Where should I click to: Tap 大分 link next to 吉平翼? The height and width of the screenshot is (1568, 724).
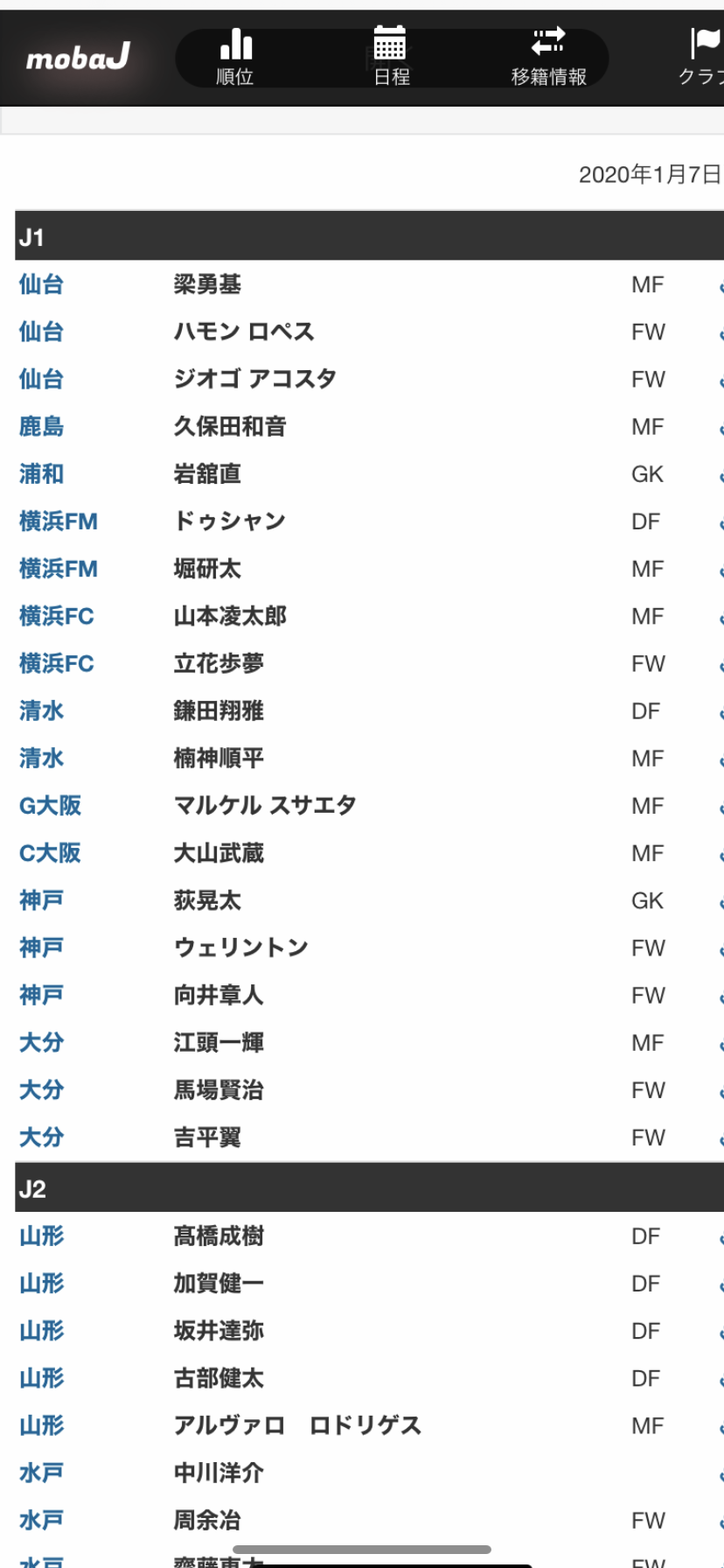pos(42,1137)
